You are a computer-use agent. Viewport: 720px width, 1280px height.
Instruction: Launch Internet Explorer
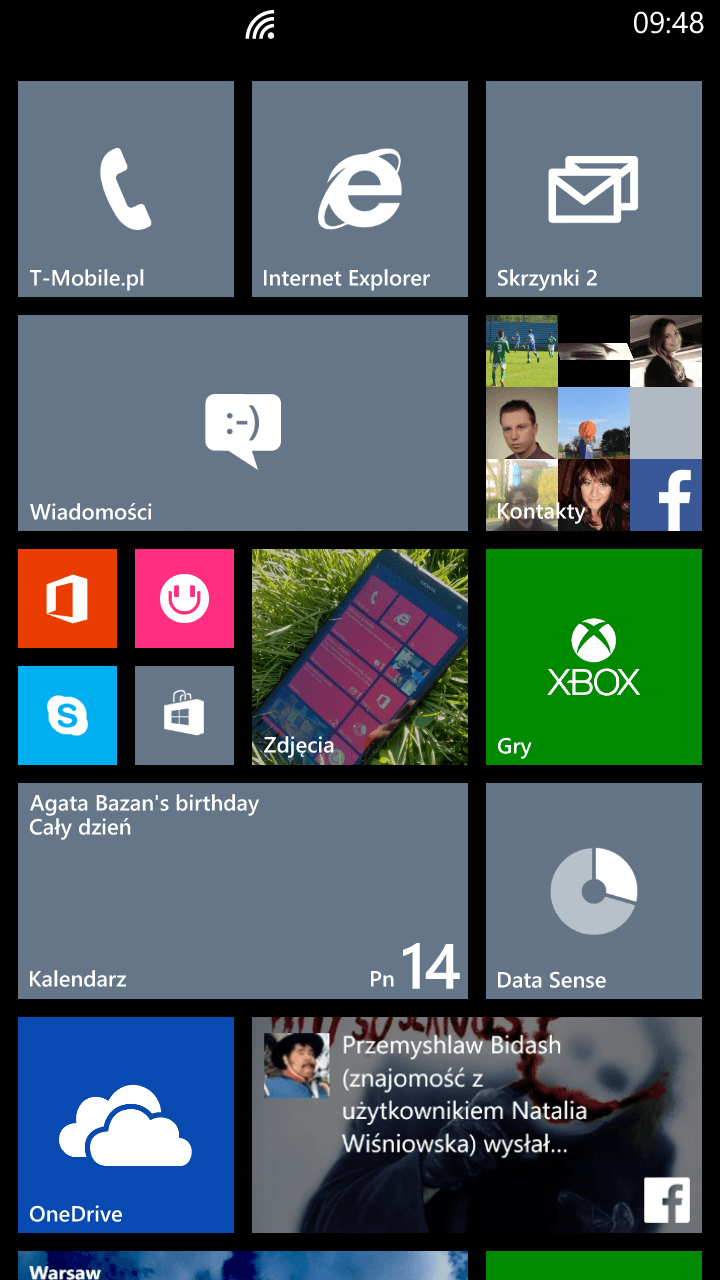point(360,189)
